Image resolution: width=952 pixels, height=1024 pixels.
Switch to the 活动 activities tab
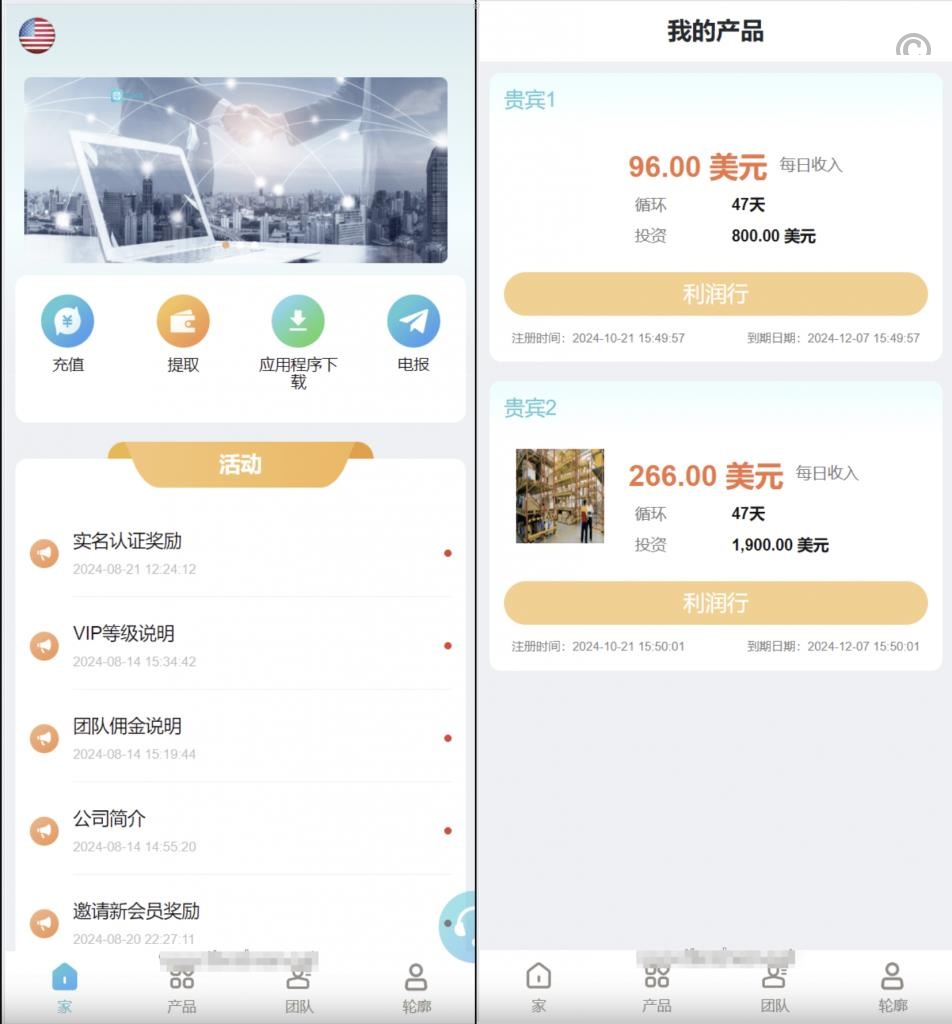pos(240,466)
